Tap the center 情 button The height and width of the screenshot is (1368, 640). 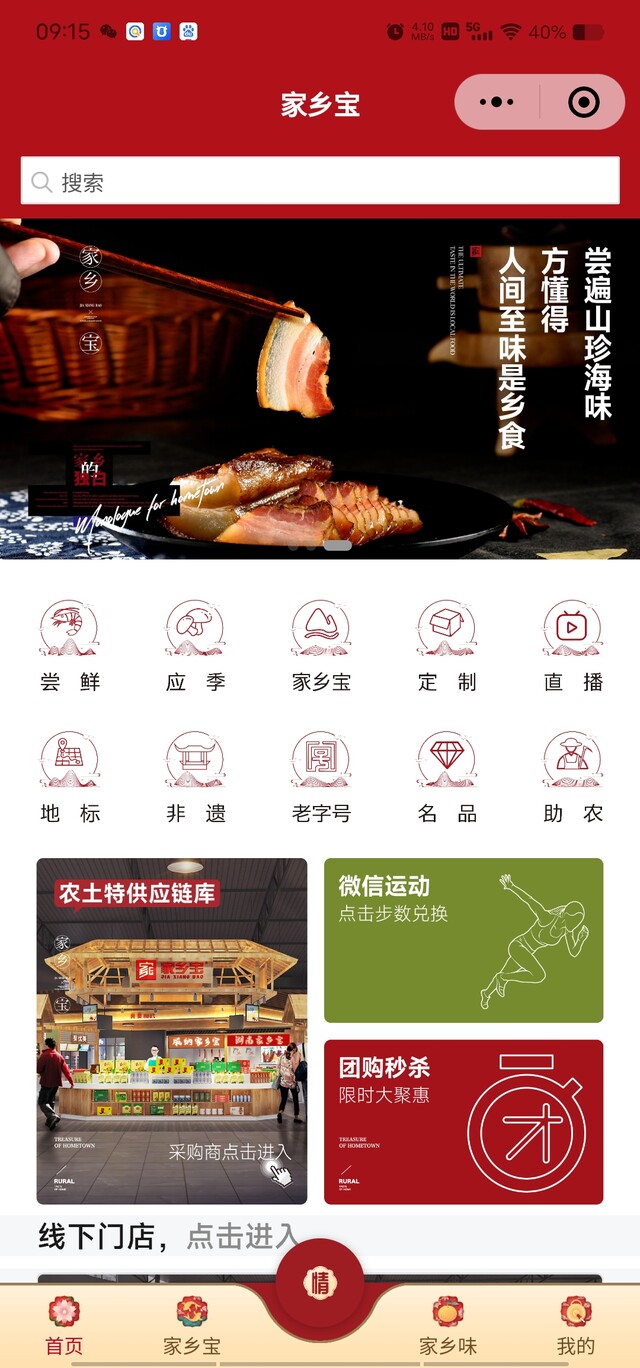(x=320, y=1283)
